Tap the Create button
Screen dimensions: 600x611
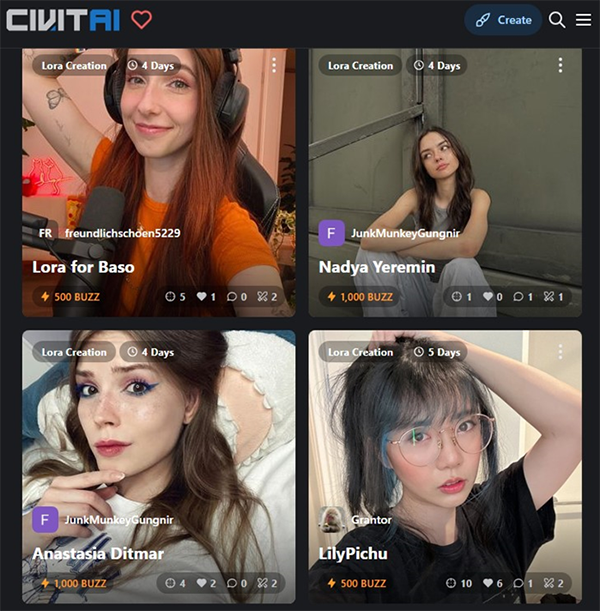click(503, 19)
